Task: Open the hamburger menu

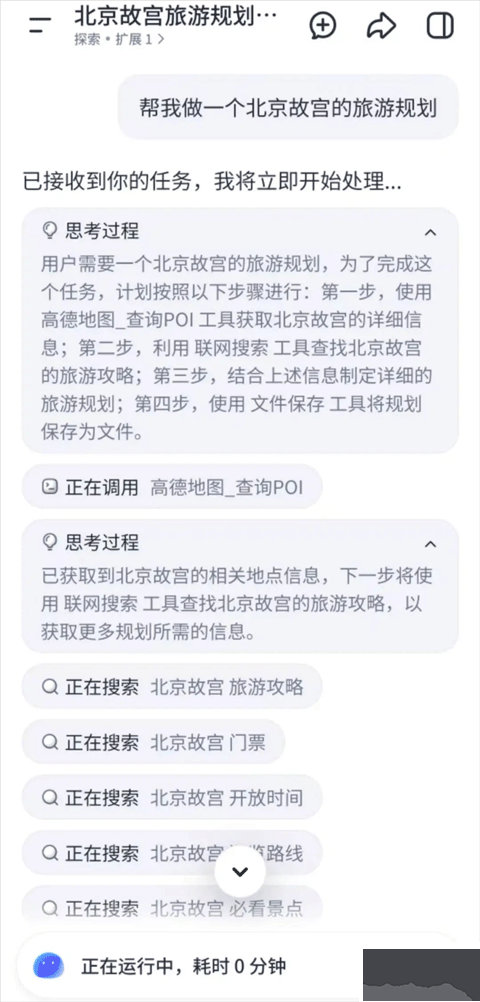Action: pos(40,26)
